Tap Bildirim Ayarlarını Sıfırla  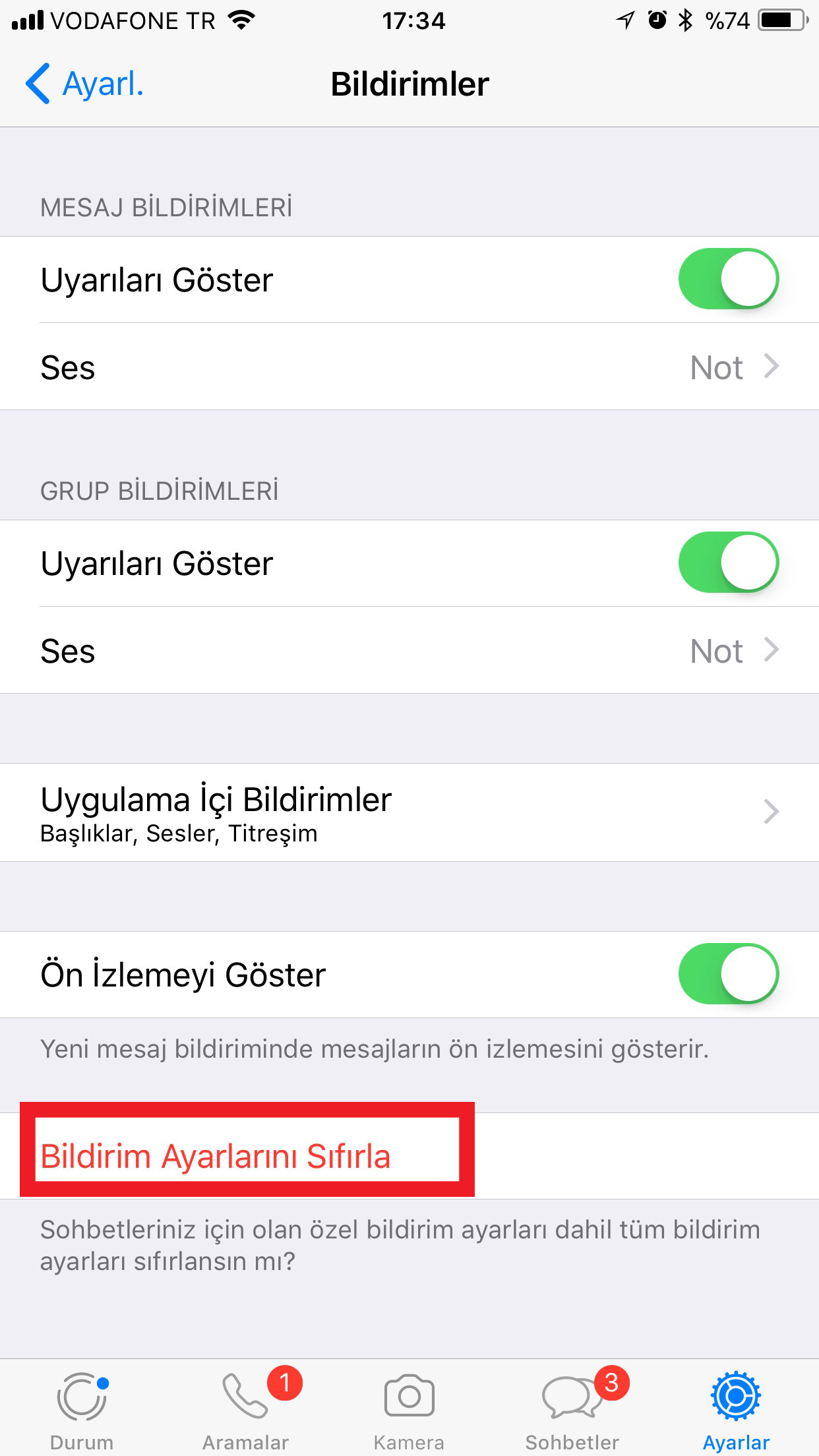pos(216,1156)
